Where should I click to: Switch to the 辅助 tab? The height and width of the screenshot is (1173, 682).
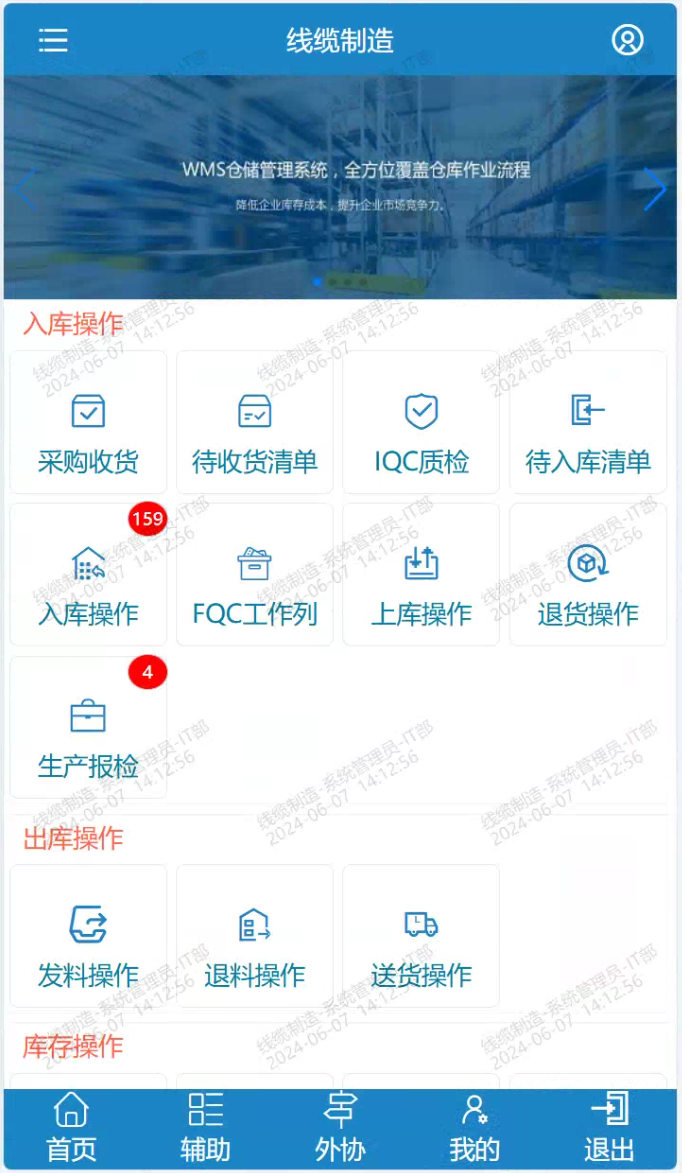[205, 1129]
